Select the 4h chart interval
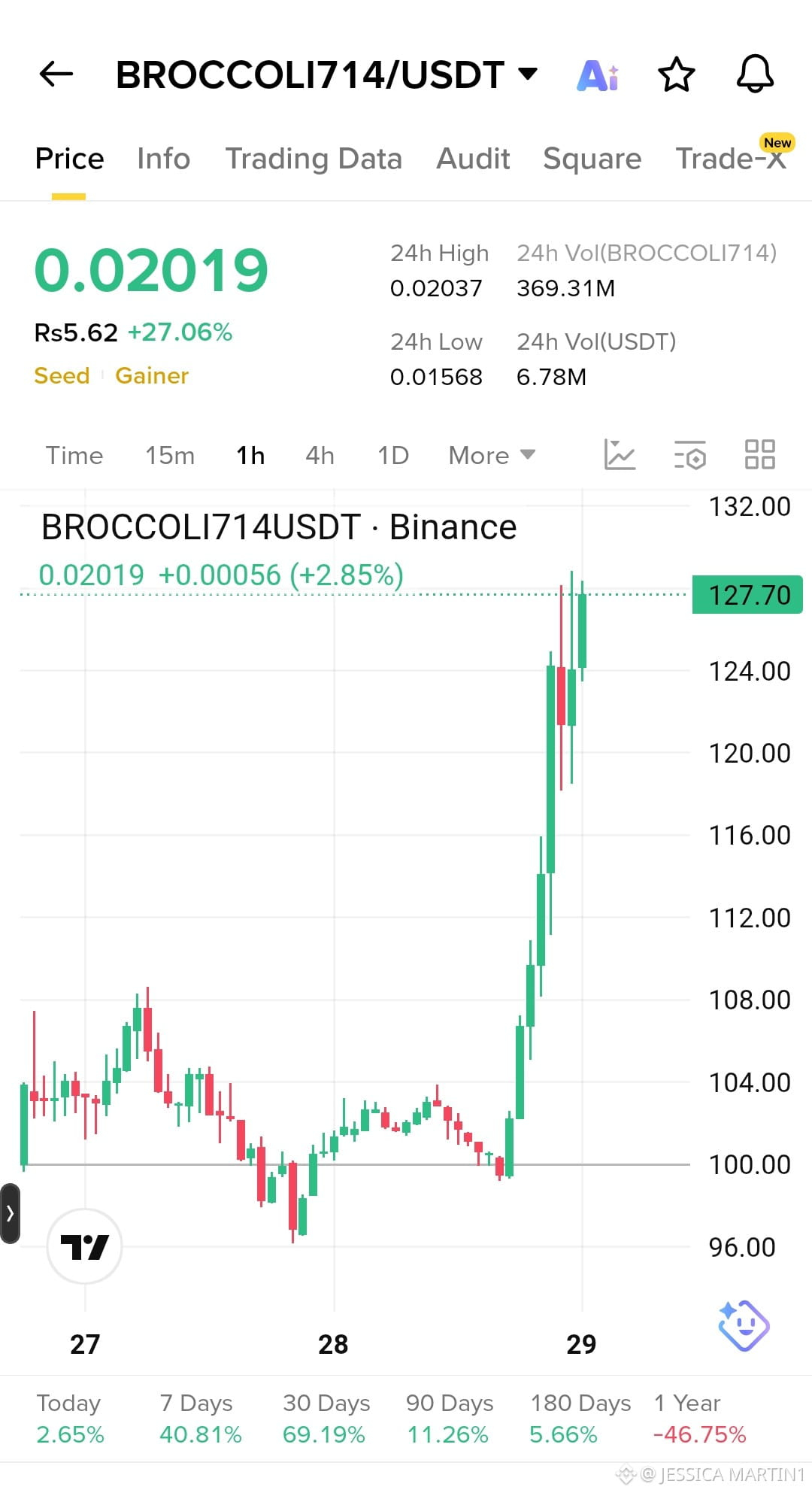Screen dimensions: 812x1493 (320, 455)
